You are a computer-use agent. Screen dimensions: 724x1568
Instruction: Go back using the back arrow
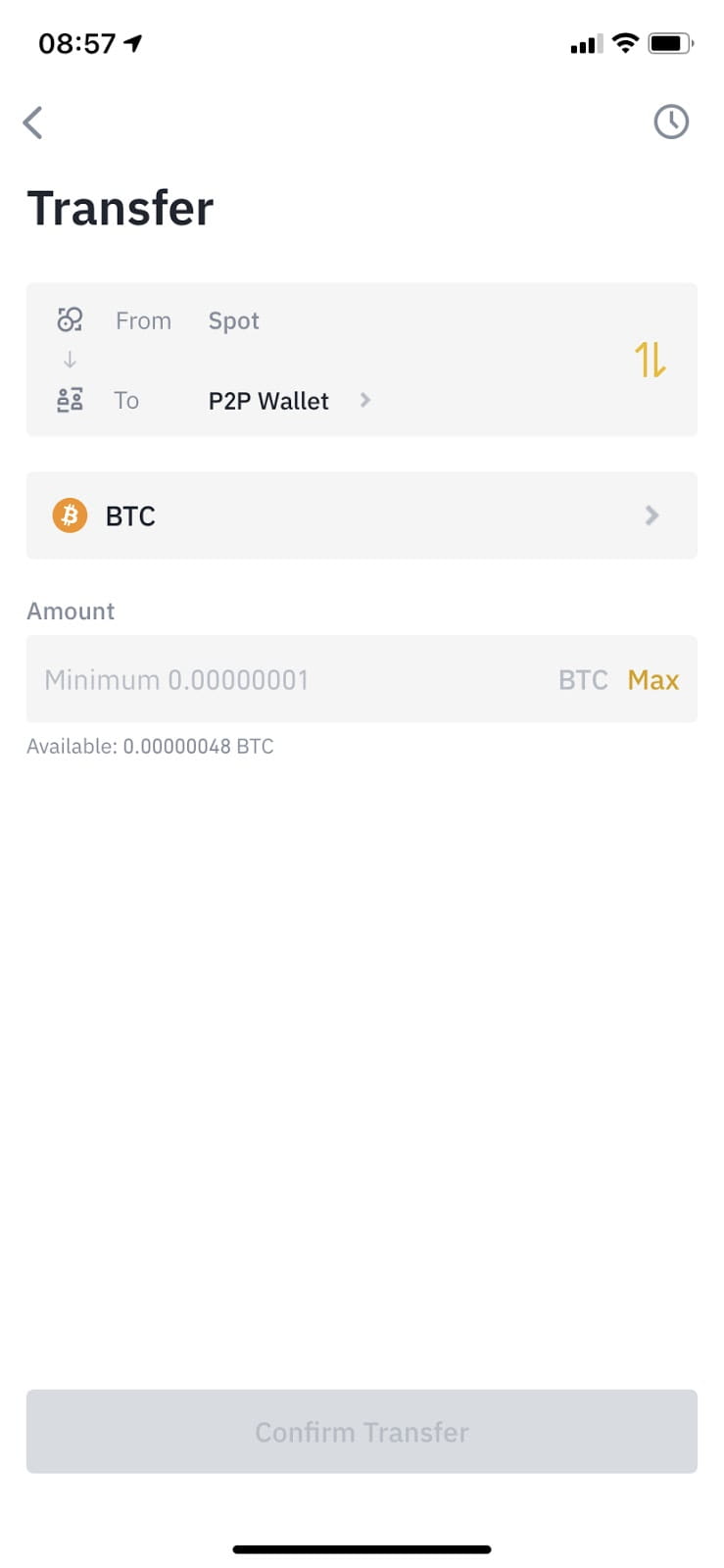point(33,122)
